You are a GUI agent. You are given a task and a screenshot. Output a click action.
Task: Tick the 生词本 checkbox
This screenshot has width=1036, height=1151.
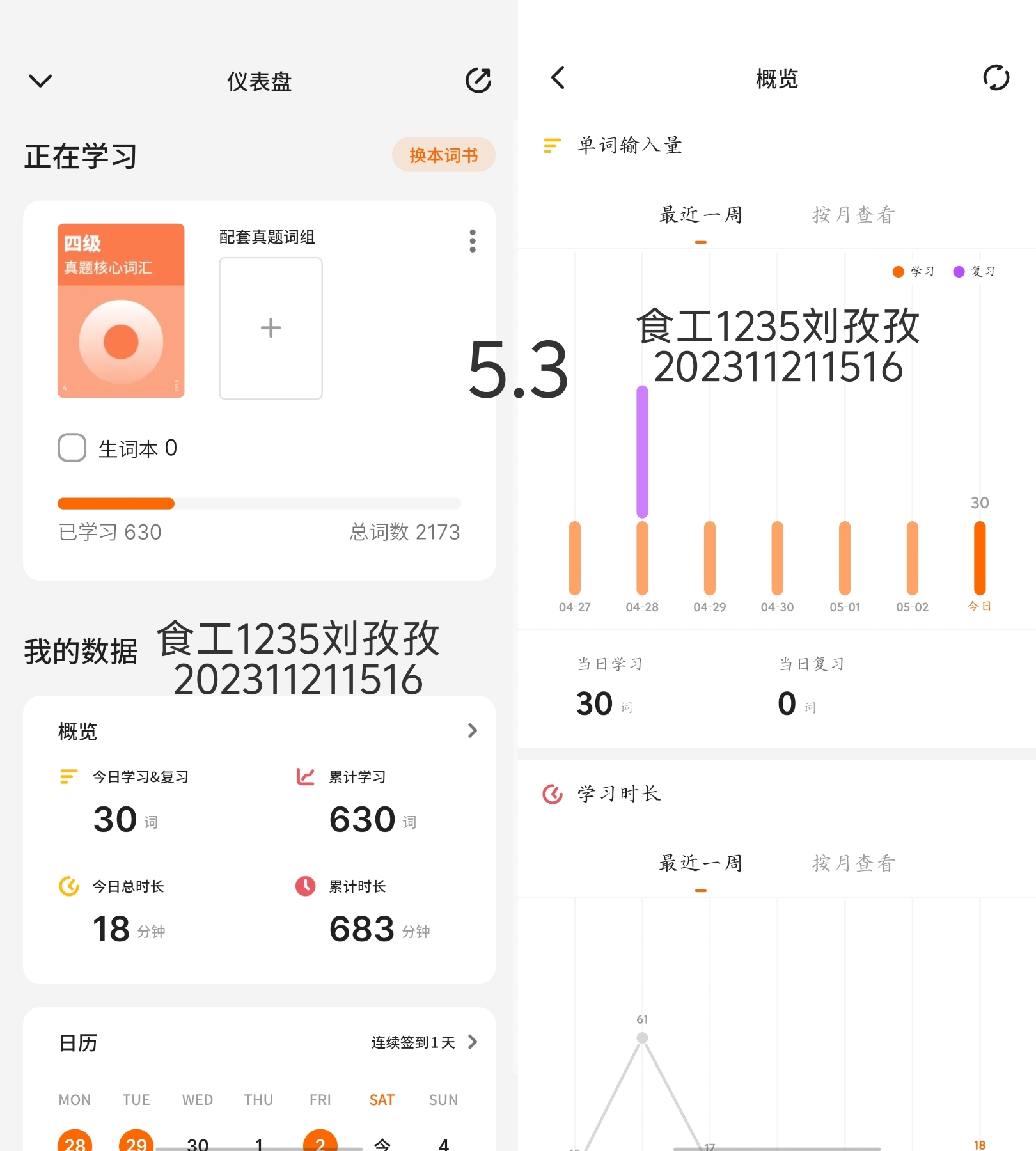click(x=72, y=448)
